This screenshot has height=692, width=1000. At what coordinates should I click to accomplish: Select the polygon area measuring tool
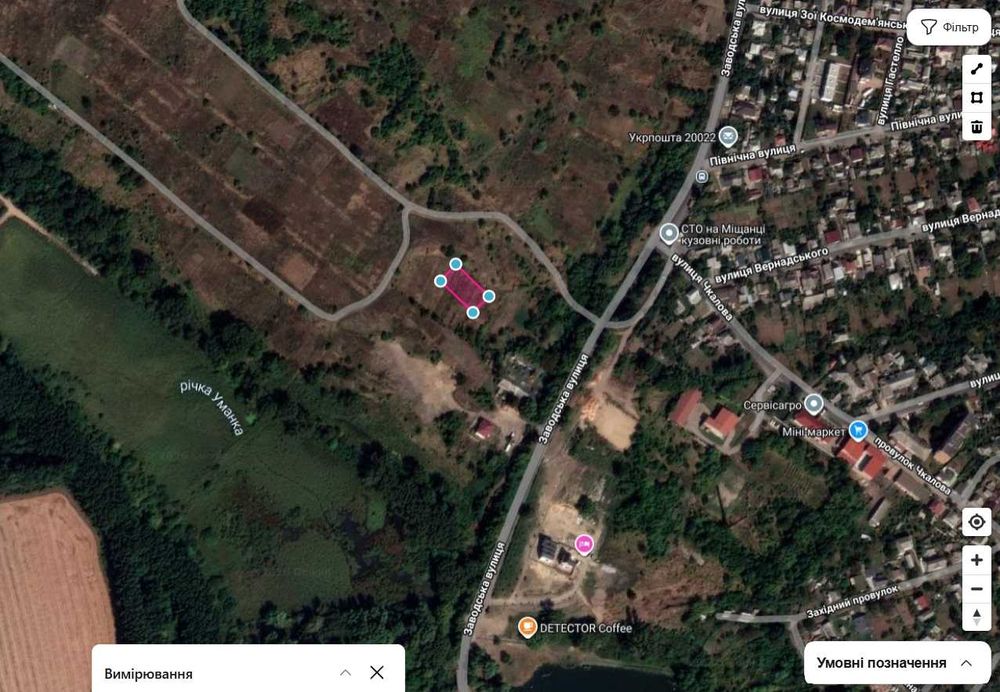point(976,98)
